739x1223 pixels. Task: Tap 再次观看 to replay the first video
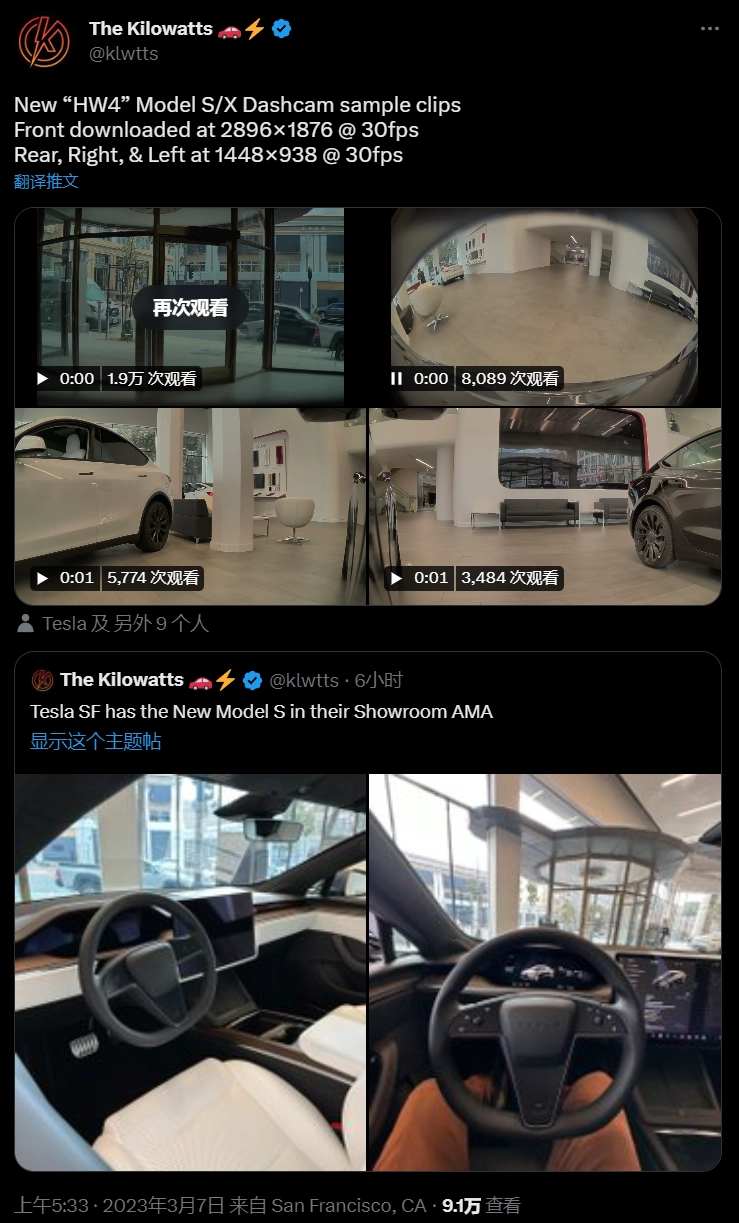coord(190,308)
